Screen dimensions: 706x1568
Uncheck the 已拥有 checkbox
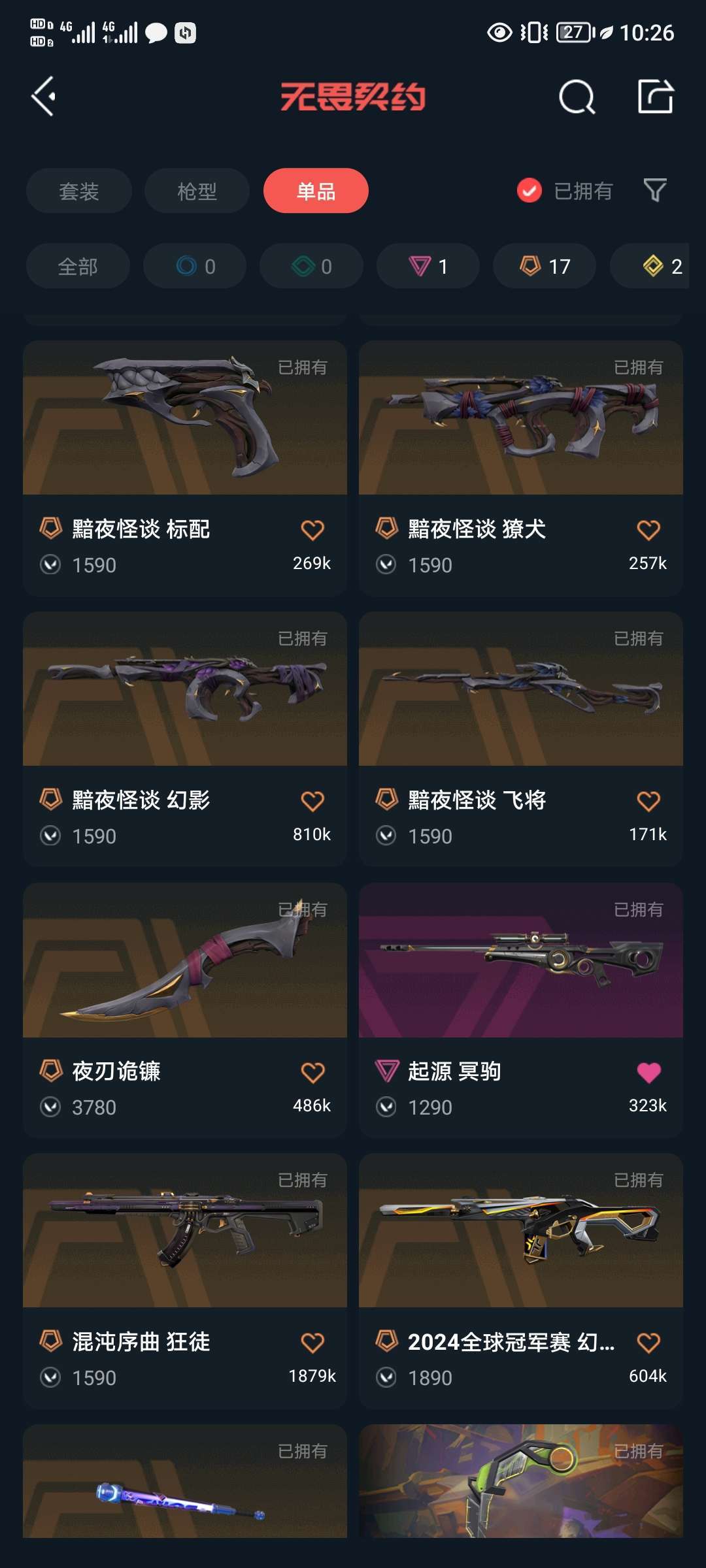point(529,191)
